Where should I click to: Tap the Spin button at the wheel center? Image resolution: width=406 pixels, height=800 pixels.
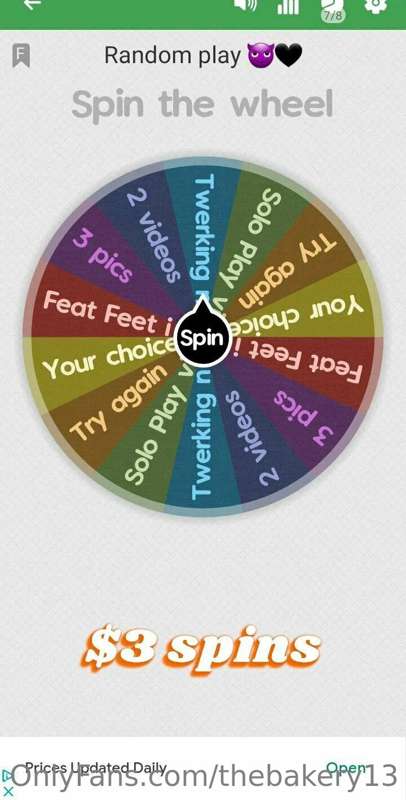(x=202, y=338)
